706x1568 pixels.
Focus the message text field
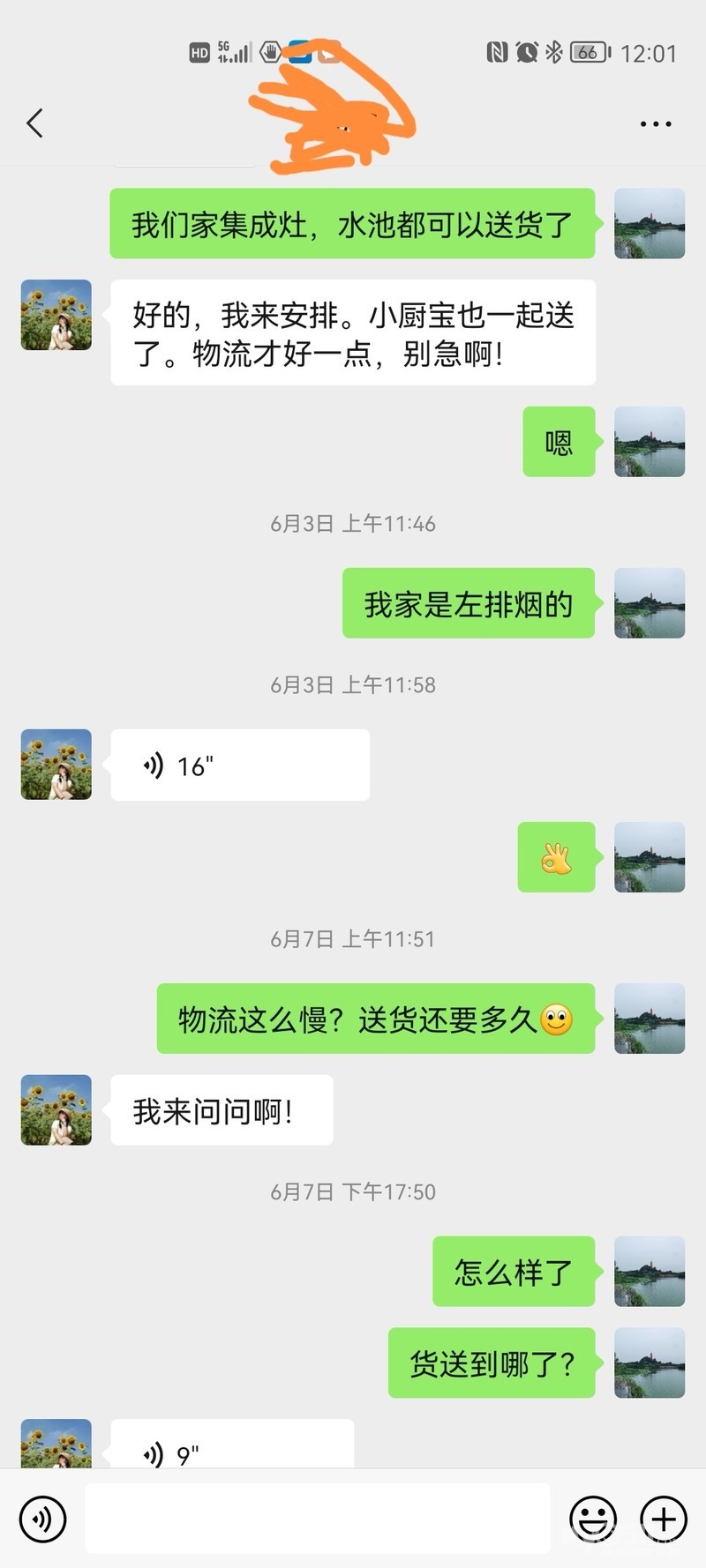tap(318, 1519)
